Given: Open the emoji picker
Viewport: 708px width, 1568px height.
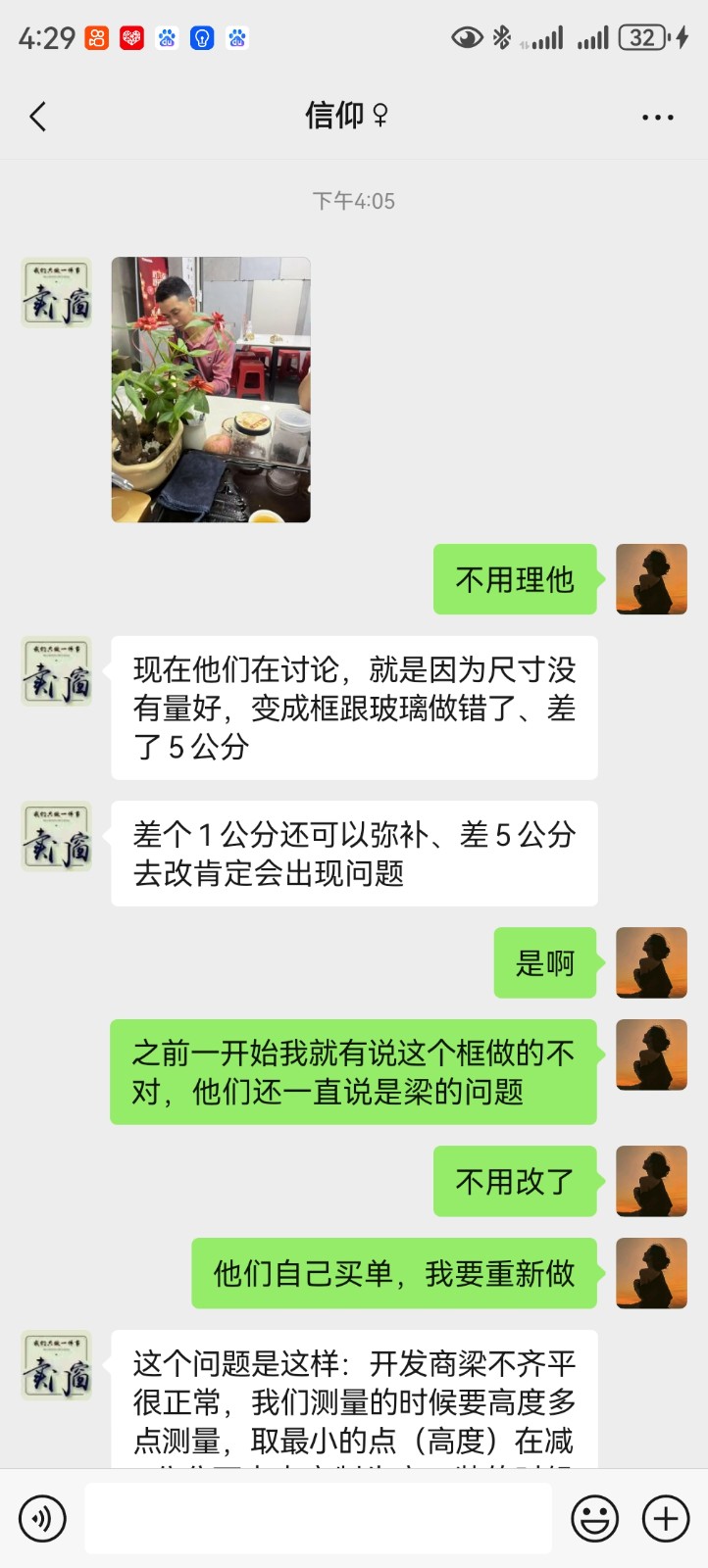Looking at the screenshot, I should (594, 1518).
